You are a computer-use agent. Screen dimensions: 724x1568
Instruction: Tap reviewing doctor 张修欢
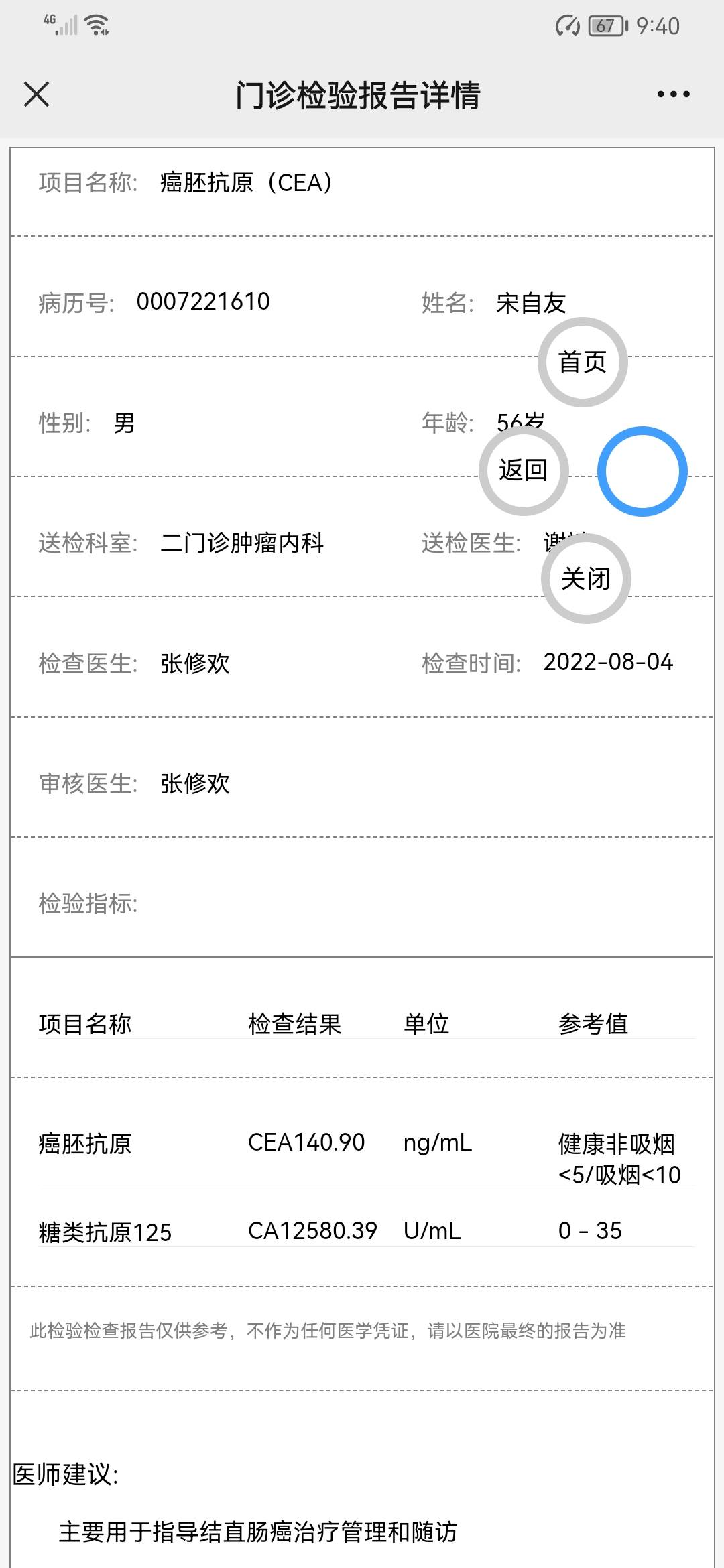click(x=195, y=784)
